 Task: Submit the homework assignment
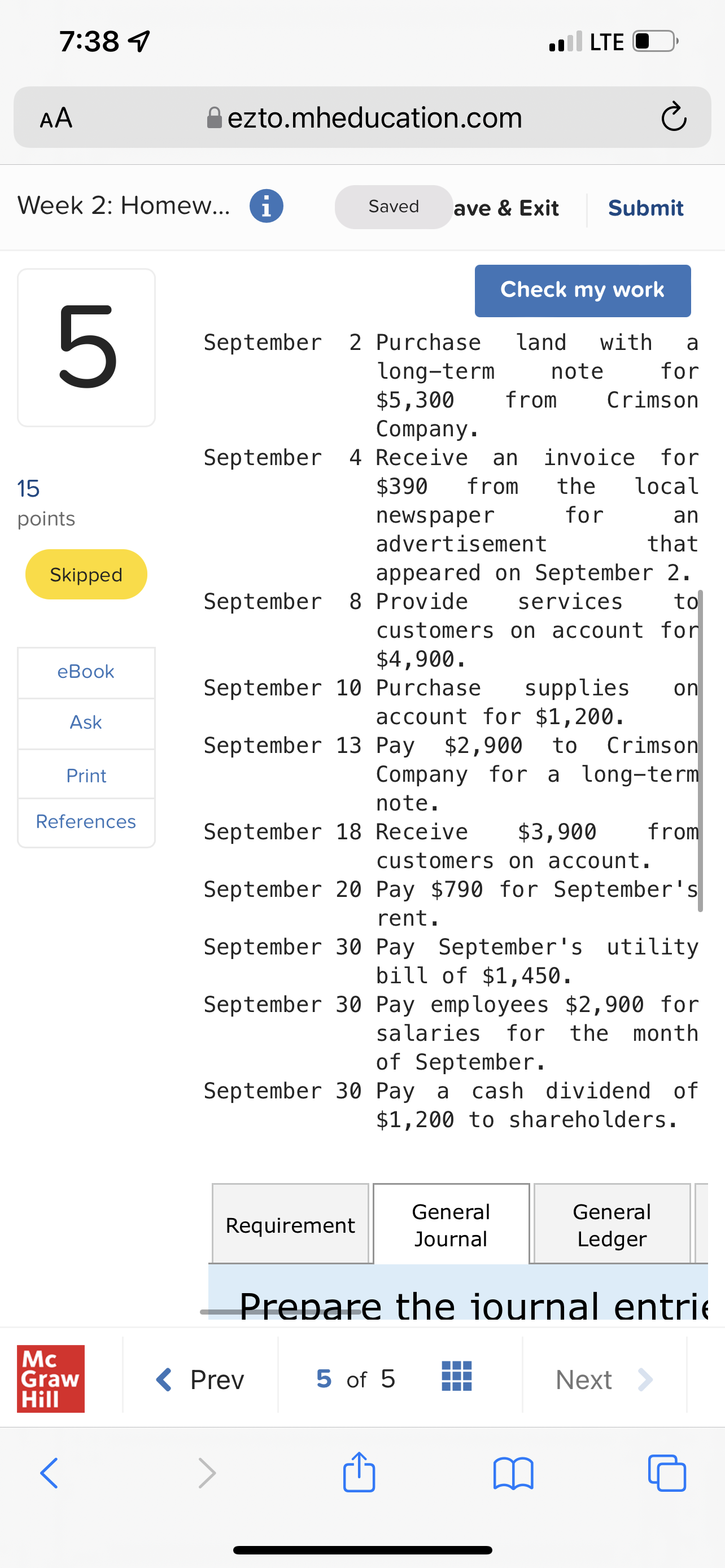coord(645,208)
